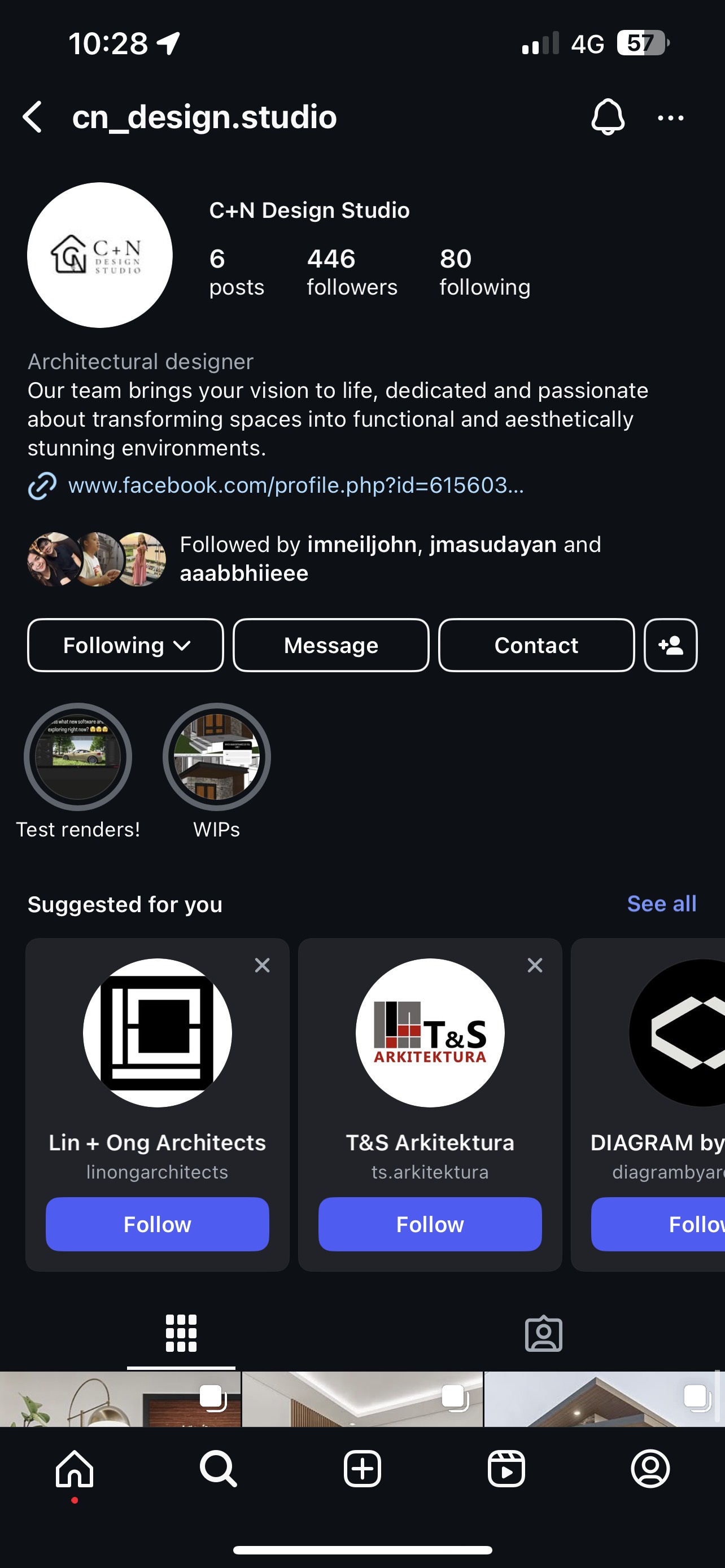
Task: Go back using the top-left arrow
Action: click(x=33, y=117)
